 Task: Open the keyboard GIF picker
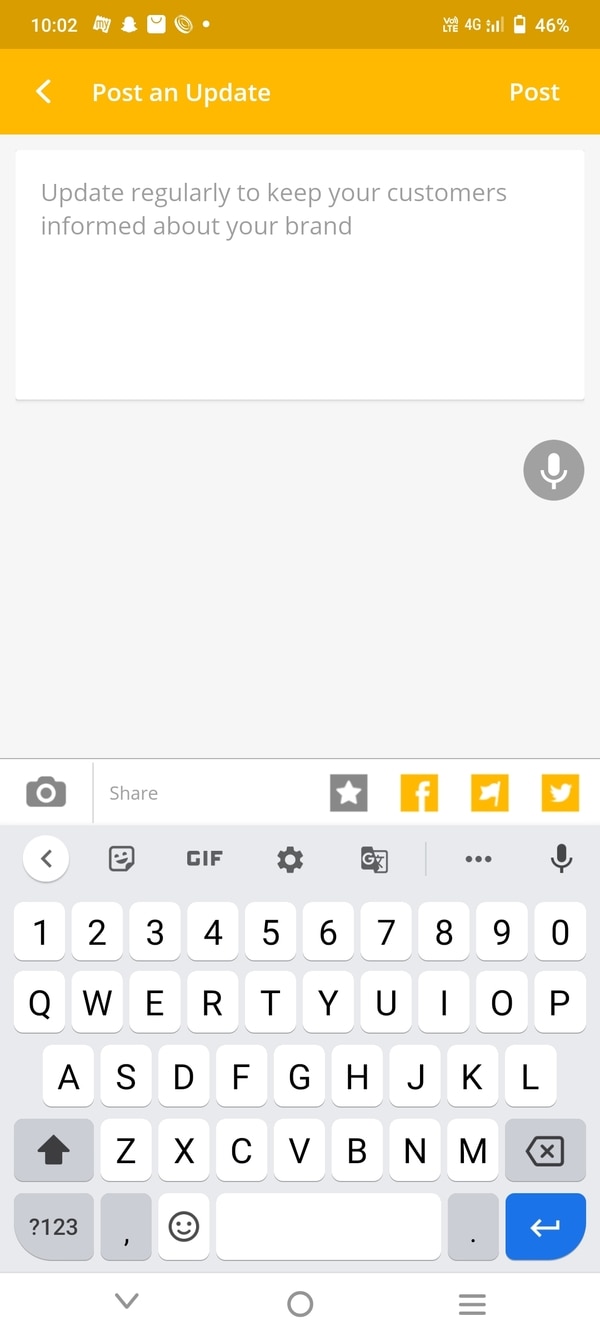pyautogui.click(x=205, y=858)
